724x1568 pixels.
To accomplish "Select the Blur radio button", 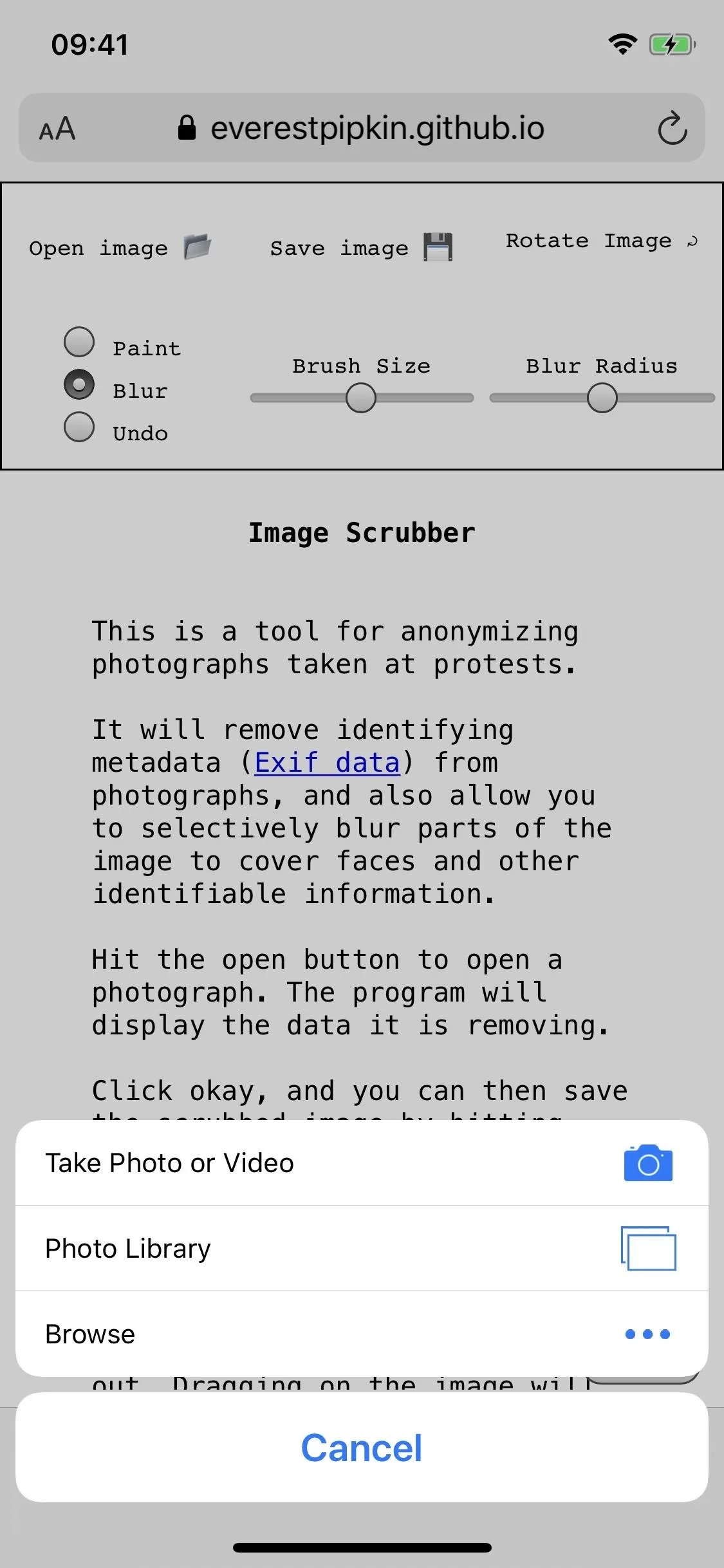I will tap(79, 384).
